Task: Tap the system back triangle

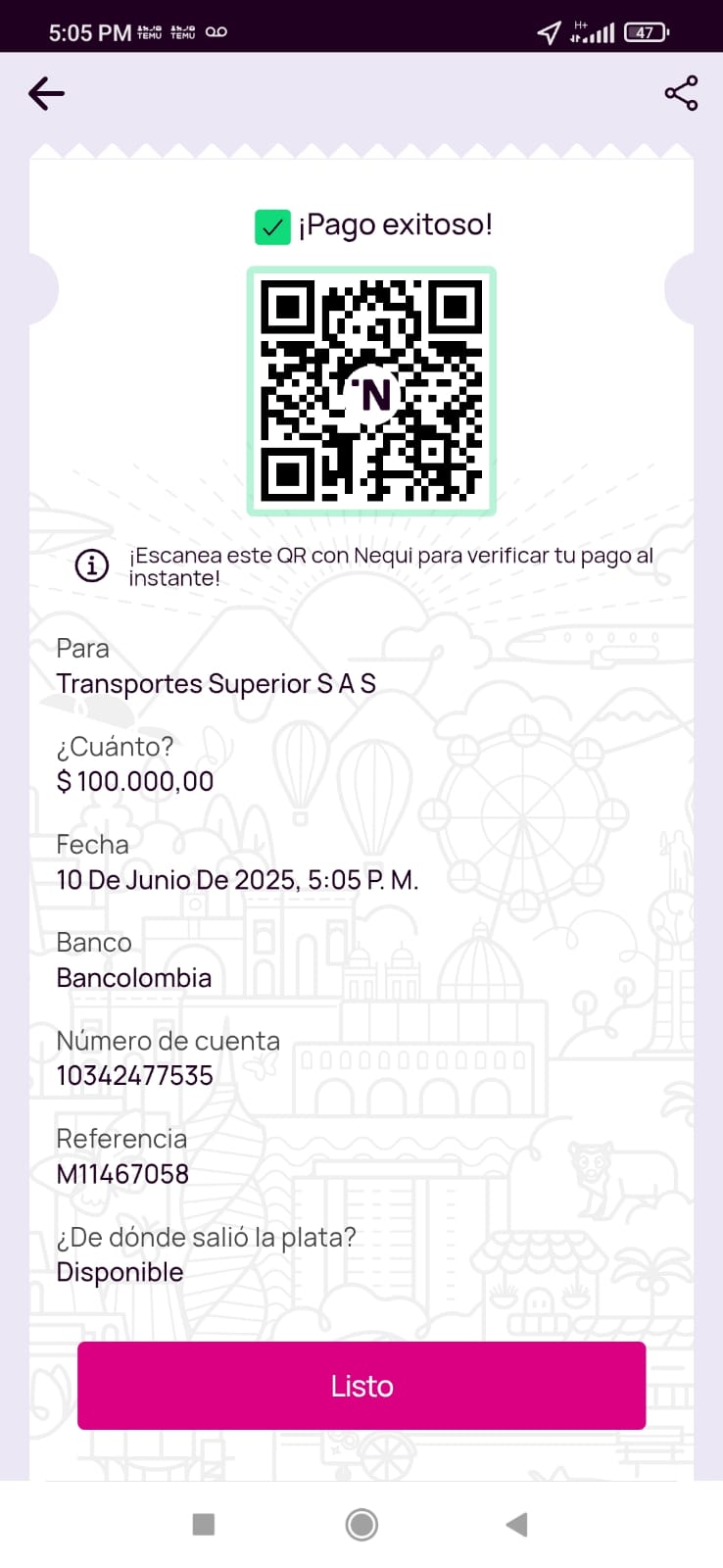Action: click(516, 1524)
